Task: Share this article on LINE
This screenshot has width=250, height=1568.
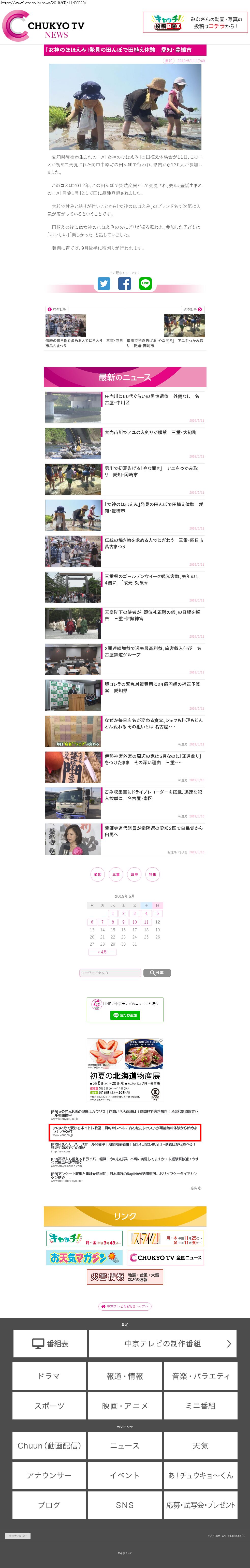Action: (145, 284)
